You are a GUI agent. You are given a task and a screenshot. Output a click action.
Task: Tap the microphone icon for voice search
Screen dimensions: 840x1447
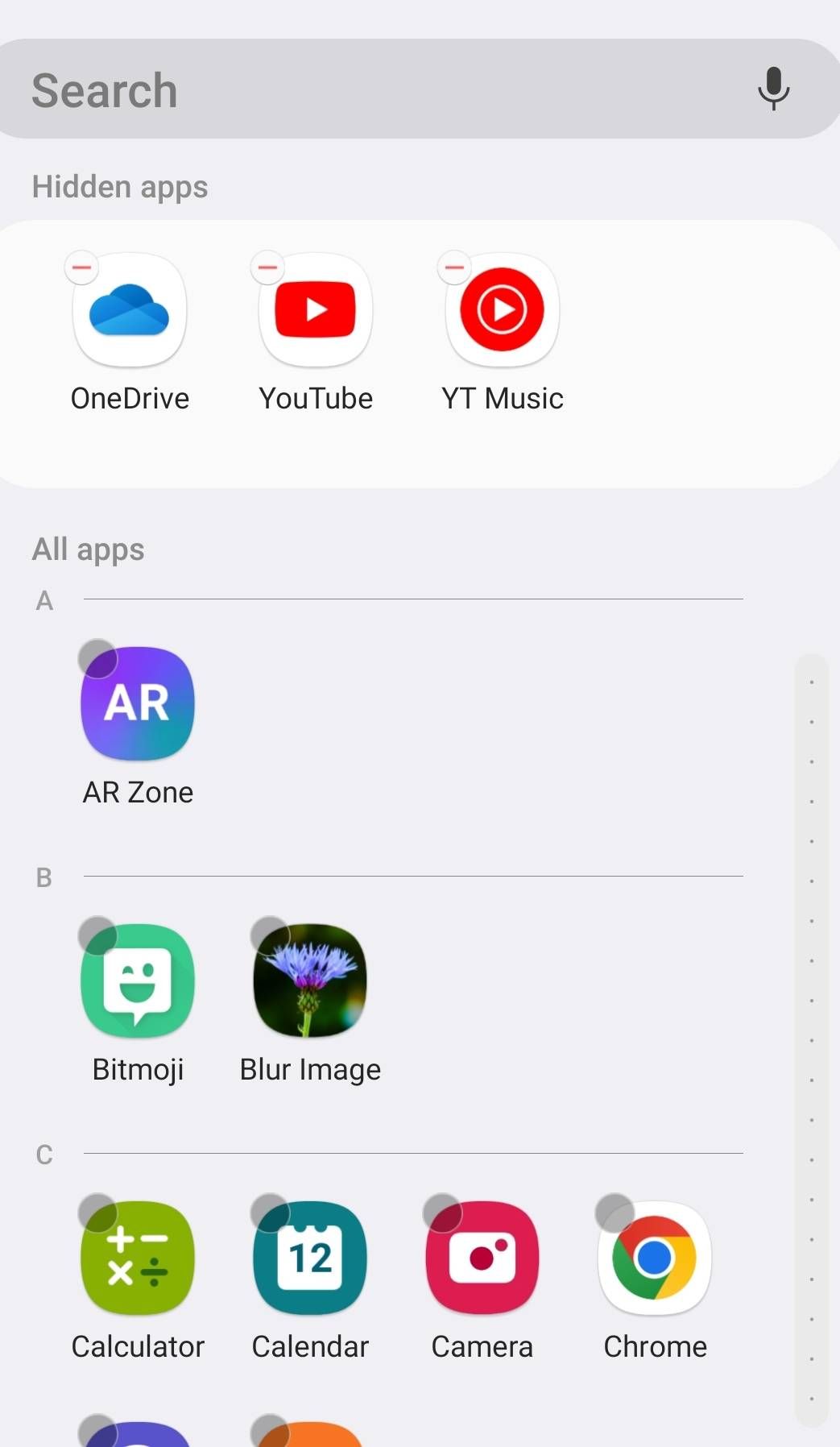click(773, 89)
